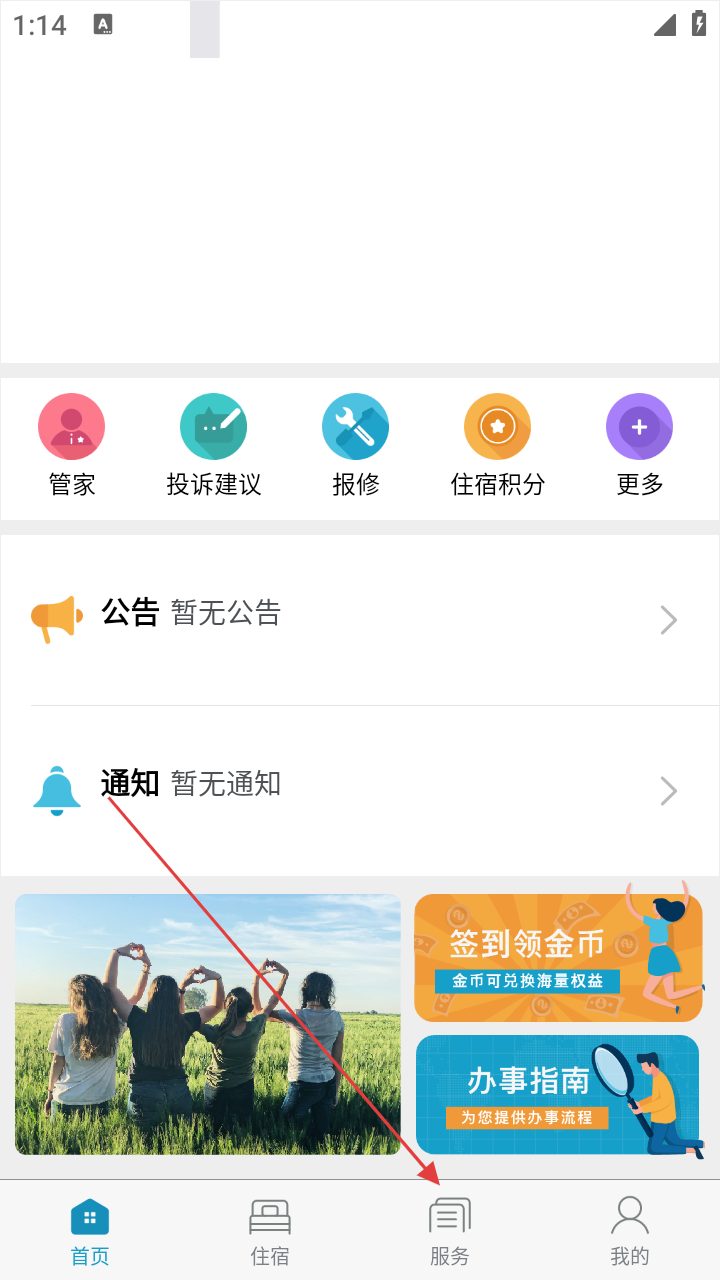Open the 公告 announcements row
Screen dimensions: 720x1280
(x=360, y=619)
